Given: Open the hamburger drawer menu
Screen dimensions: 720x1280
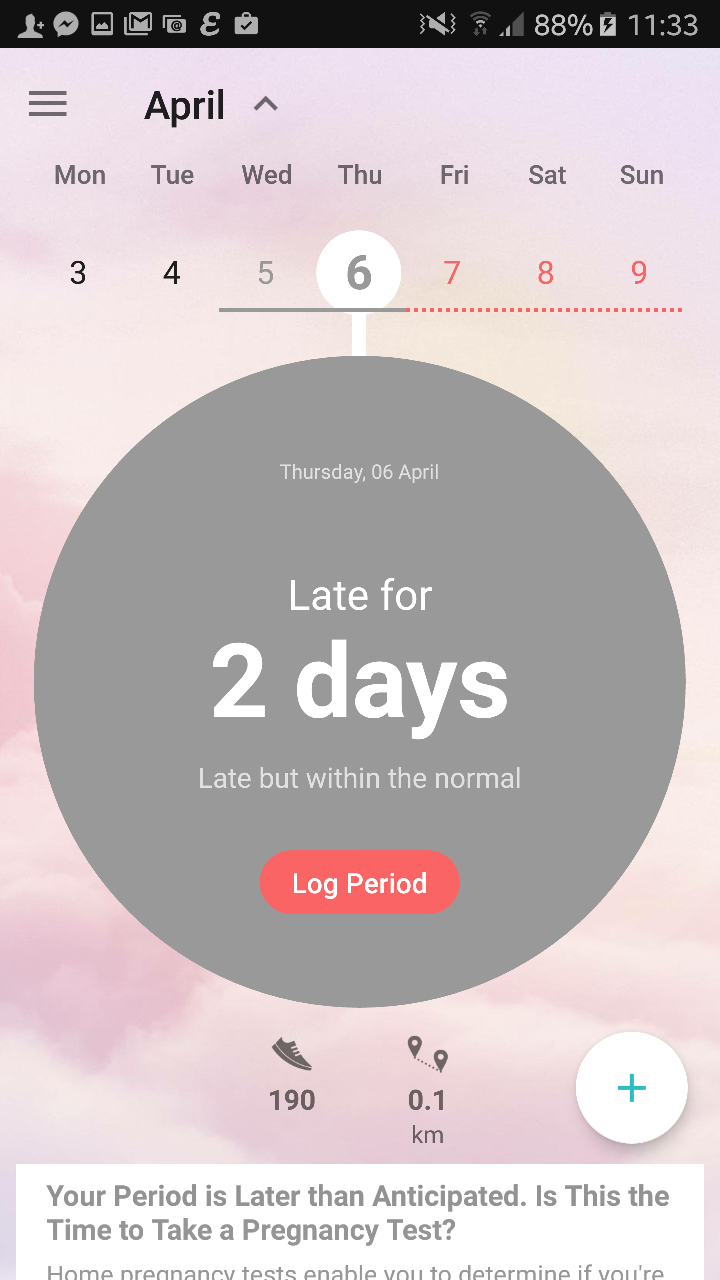Looking at the screenshot, I should 48,104.
